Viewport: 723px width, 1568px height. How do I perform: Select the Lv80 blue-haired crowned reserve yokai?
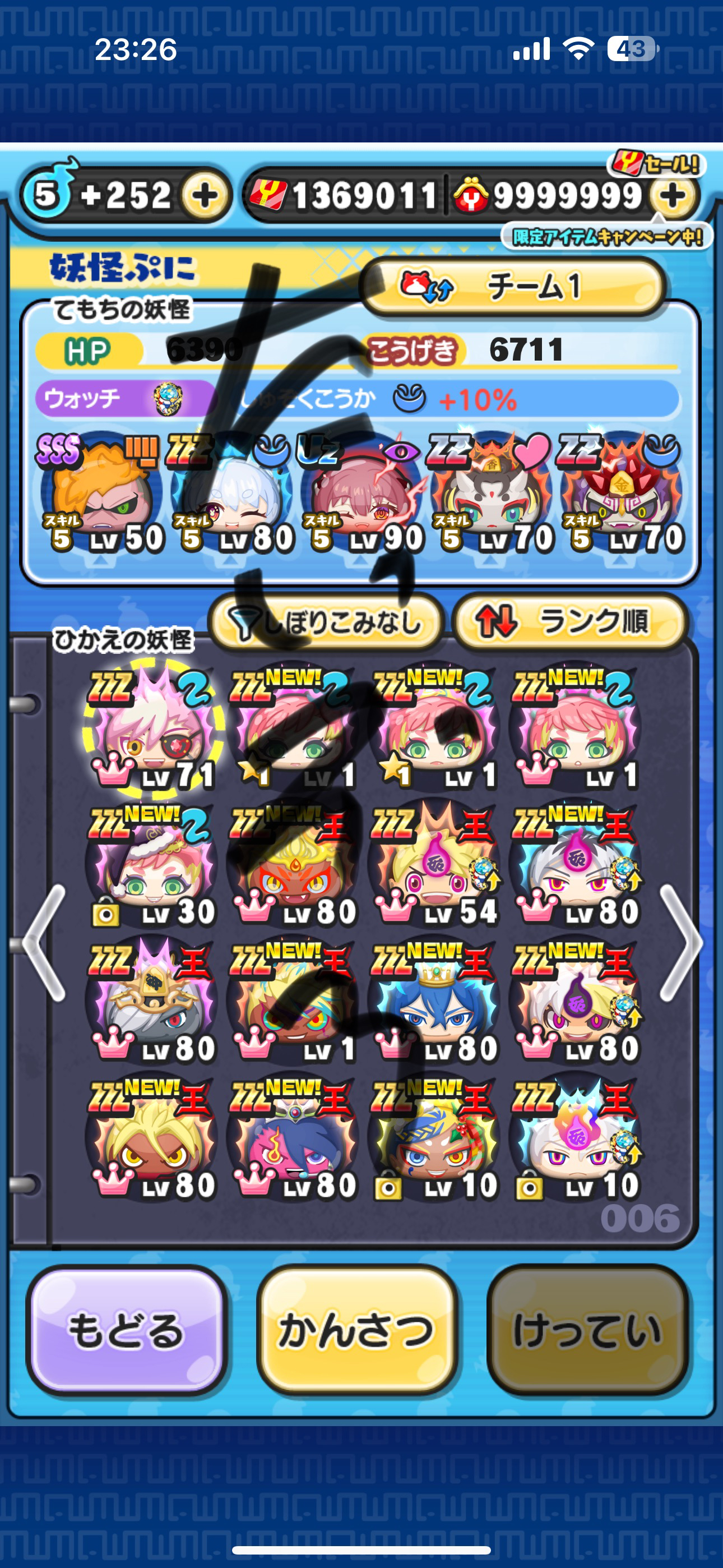coord(435,1001)
